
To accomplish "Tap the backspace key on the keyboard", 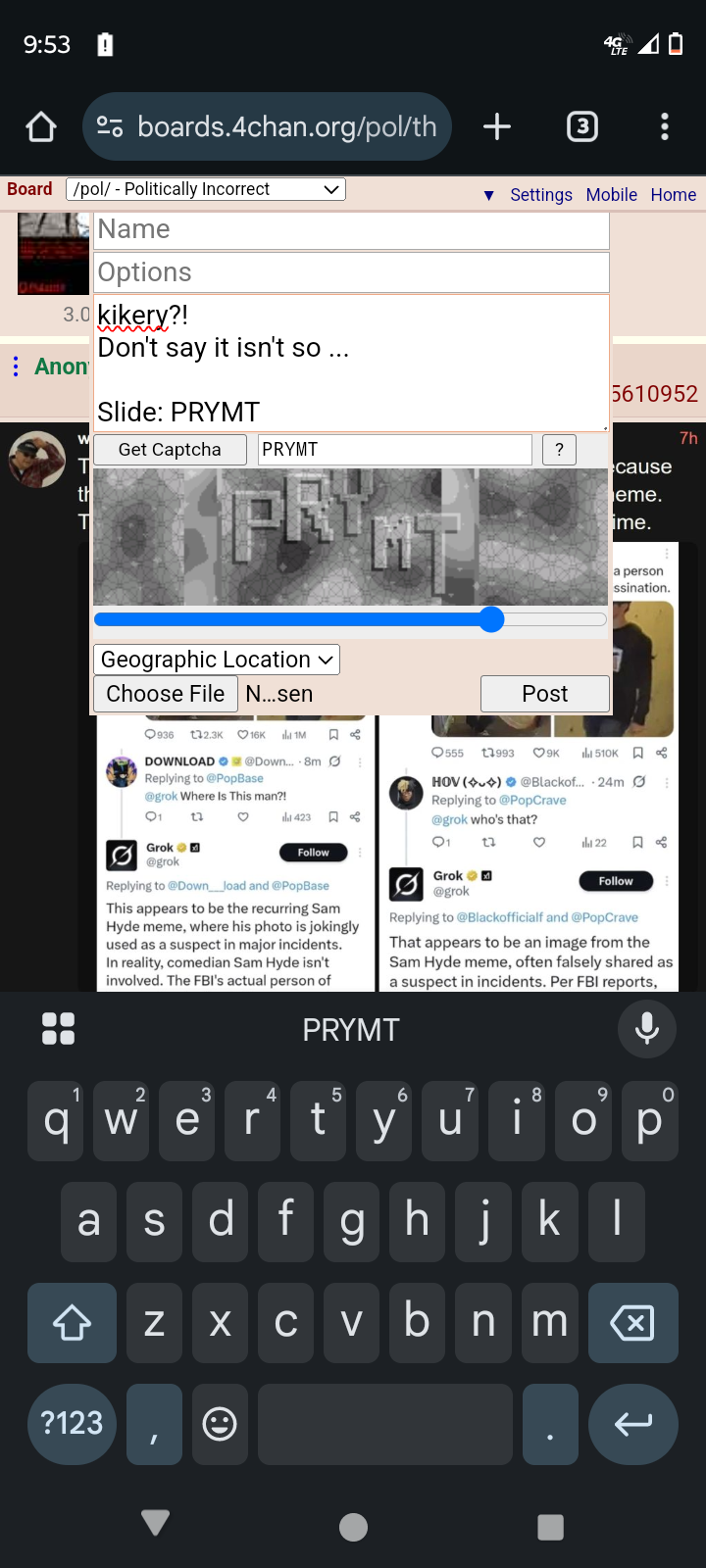I will click(x=633, y=1323).
